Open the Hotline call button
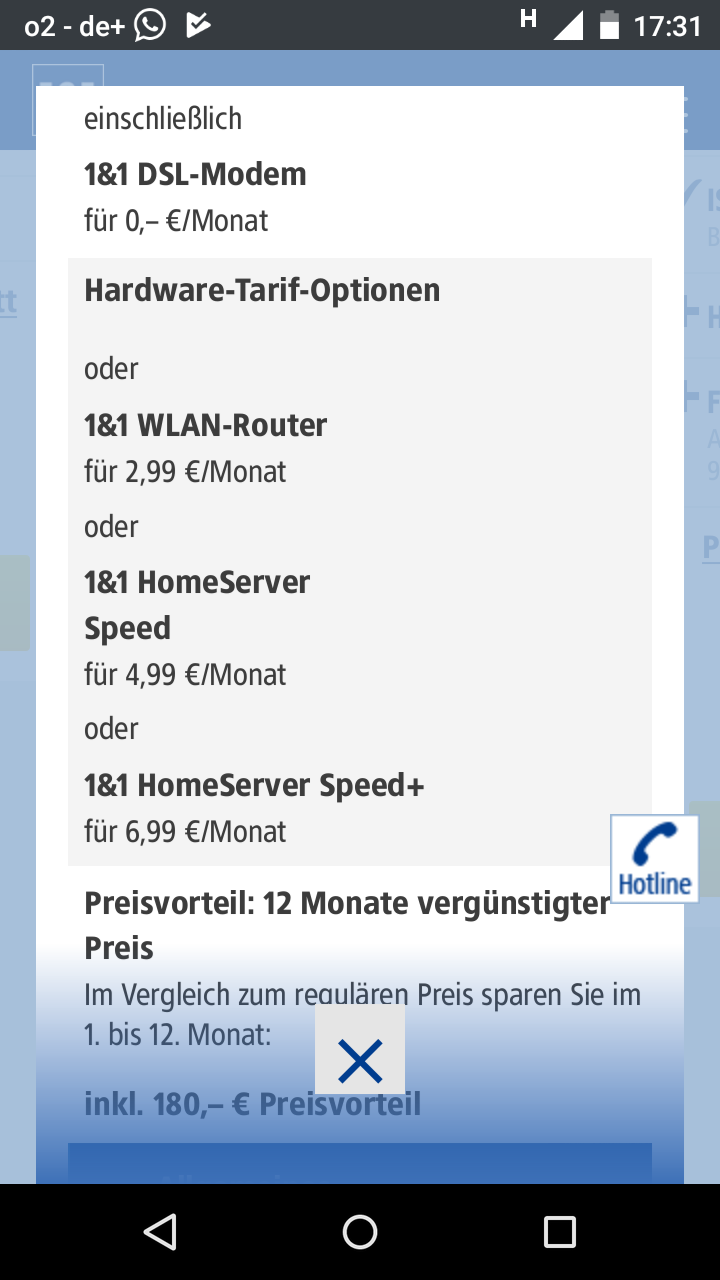720x1280 pixels. click(x=655, y=859)
